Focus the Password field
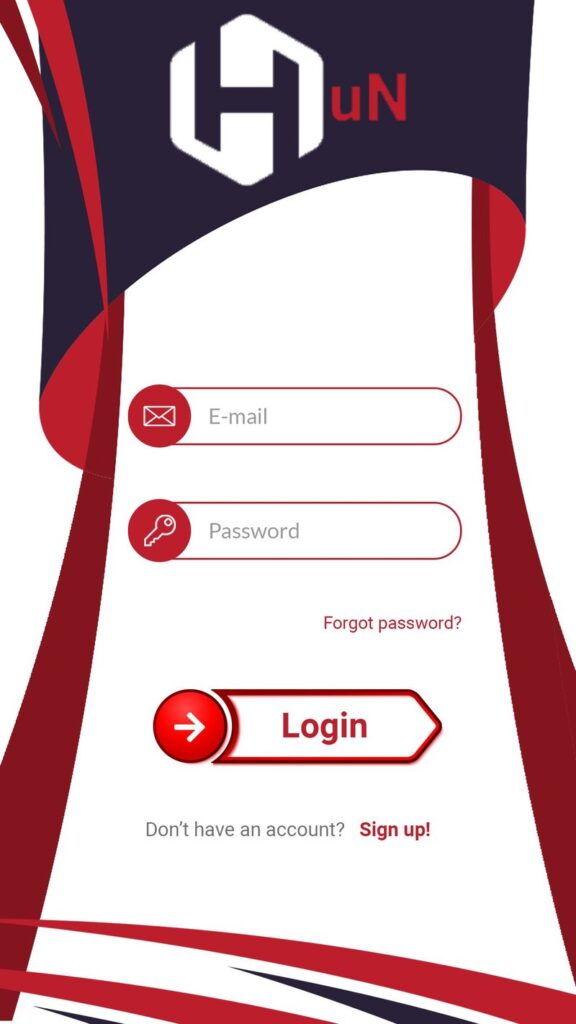 (295, 531)
